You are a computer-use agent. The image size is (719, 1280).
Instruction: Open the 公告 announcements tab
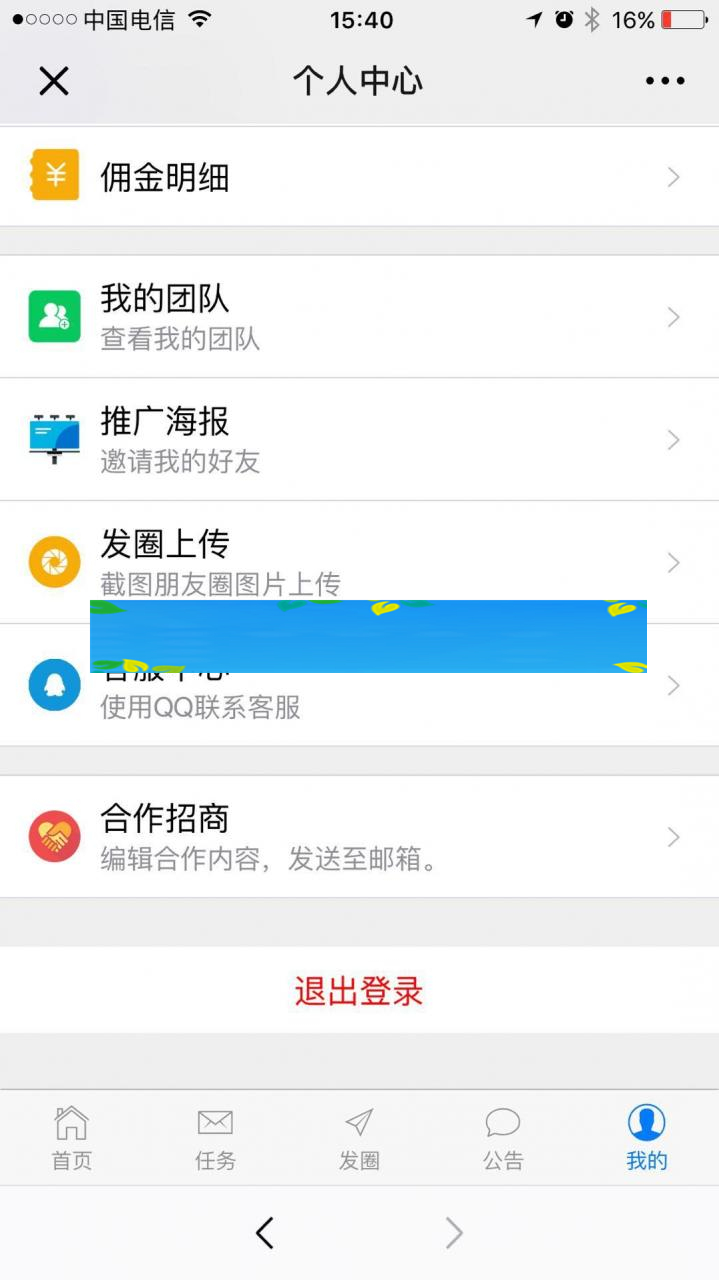[503, 1138]
